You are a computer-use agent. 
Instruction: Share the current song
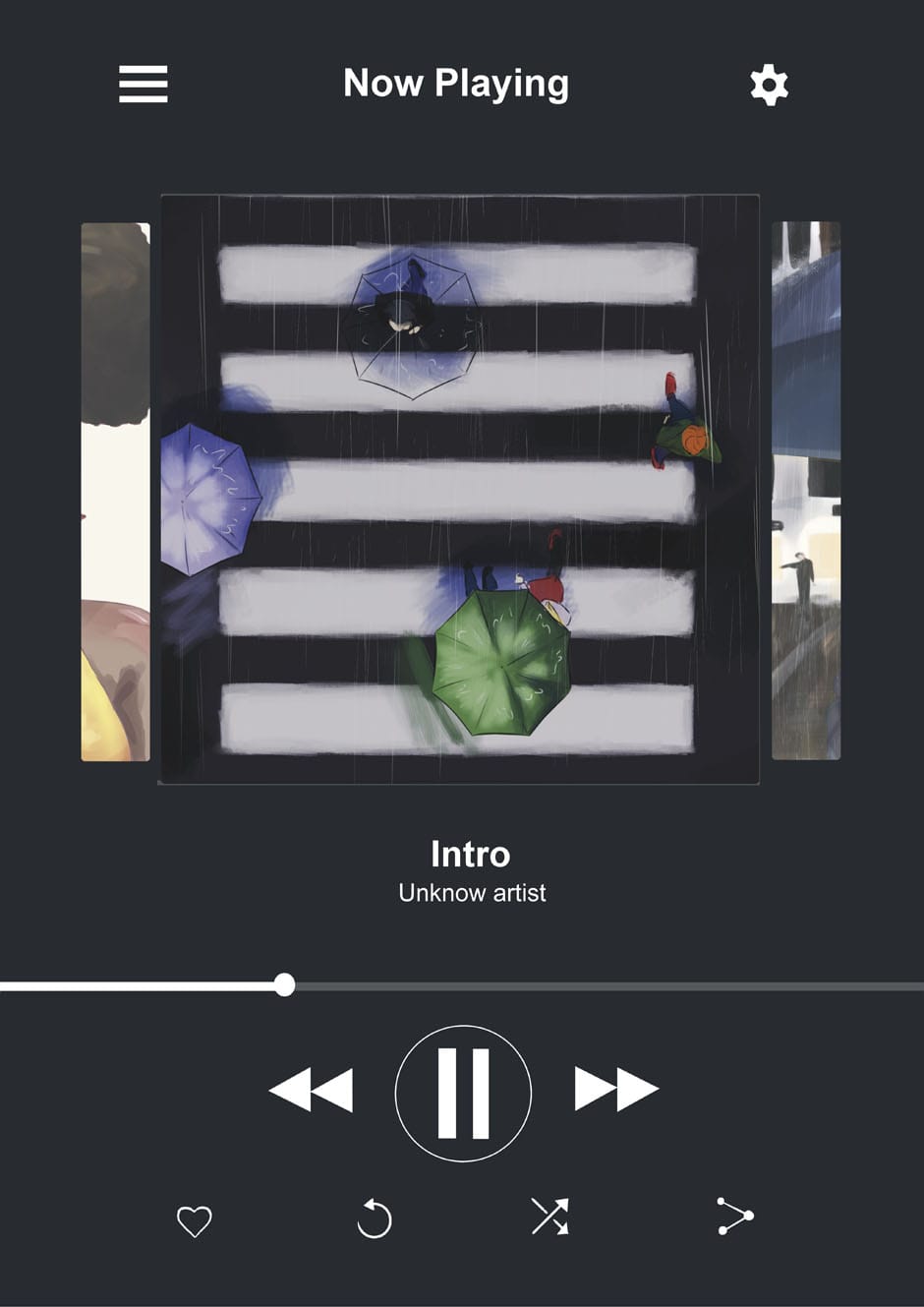(x=734, y=1217)
